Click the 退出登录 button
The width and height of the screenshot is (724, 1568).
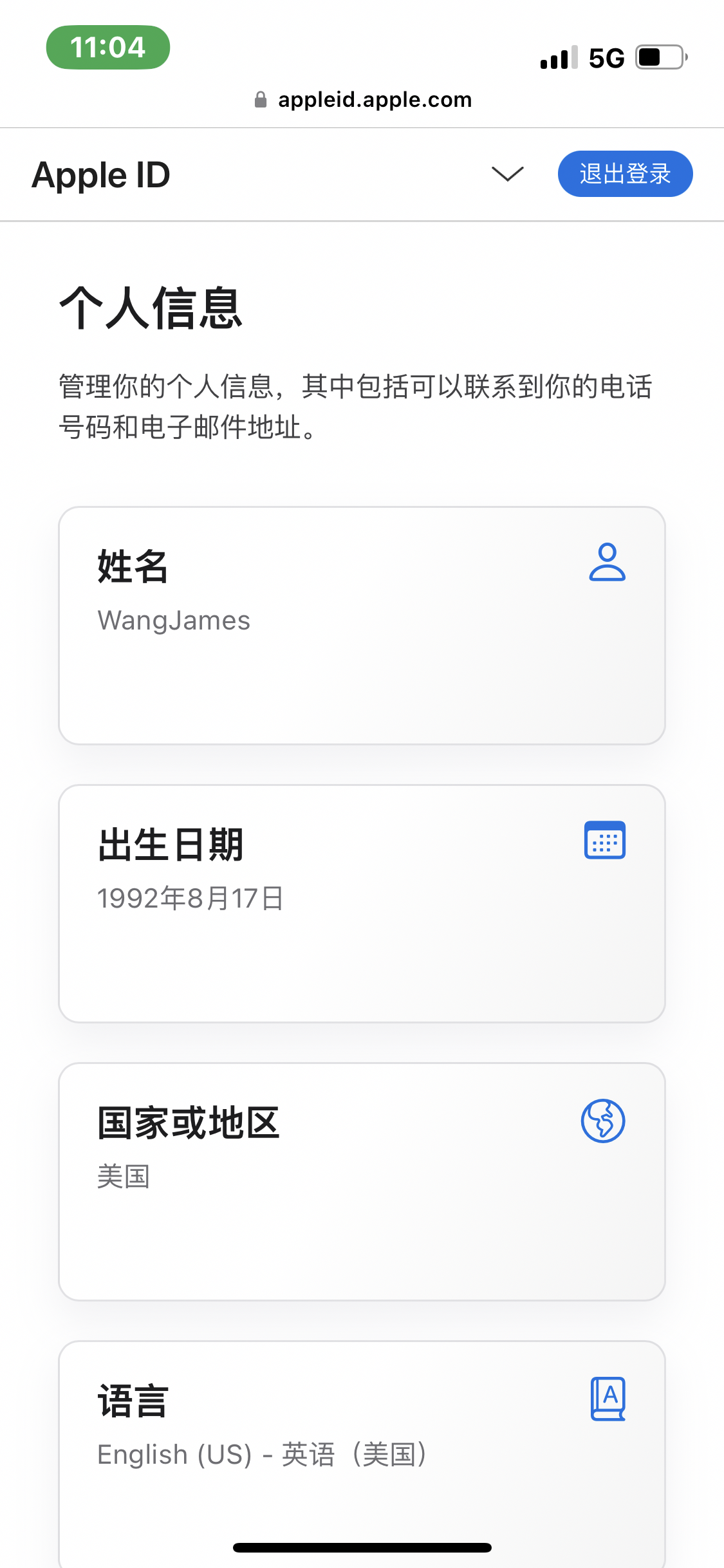(x=624, y=173)
